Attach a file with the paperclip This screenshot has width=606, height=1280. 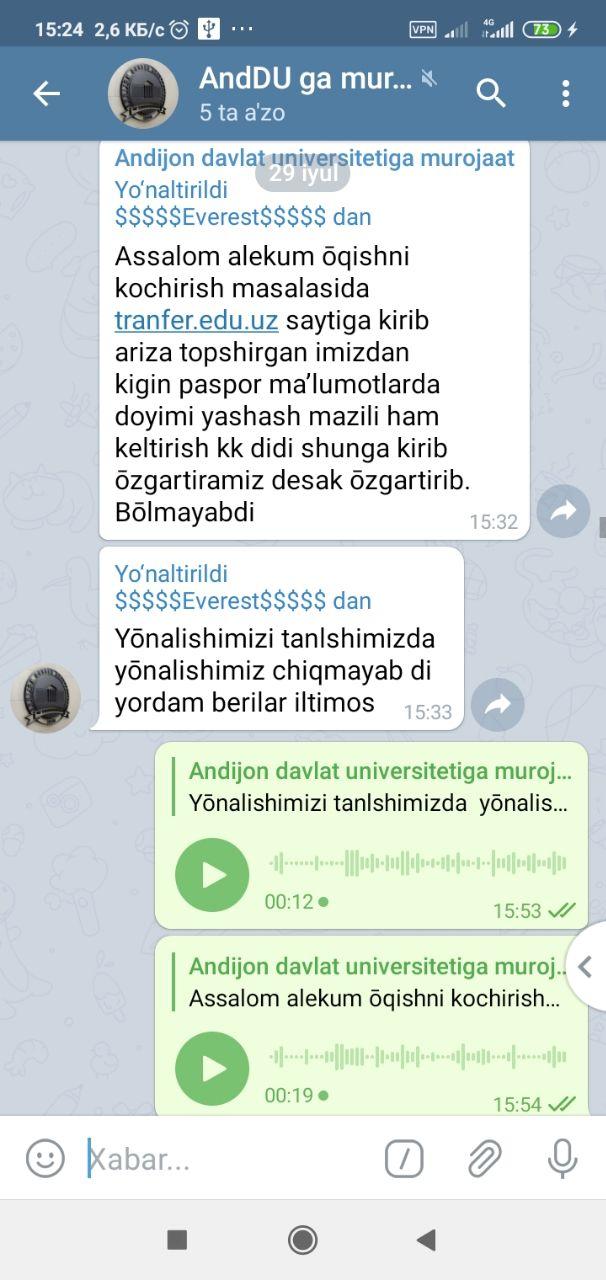pos(484,1159)
